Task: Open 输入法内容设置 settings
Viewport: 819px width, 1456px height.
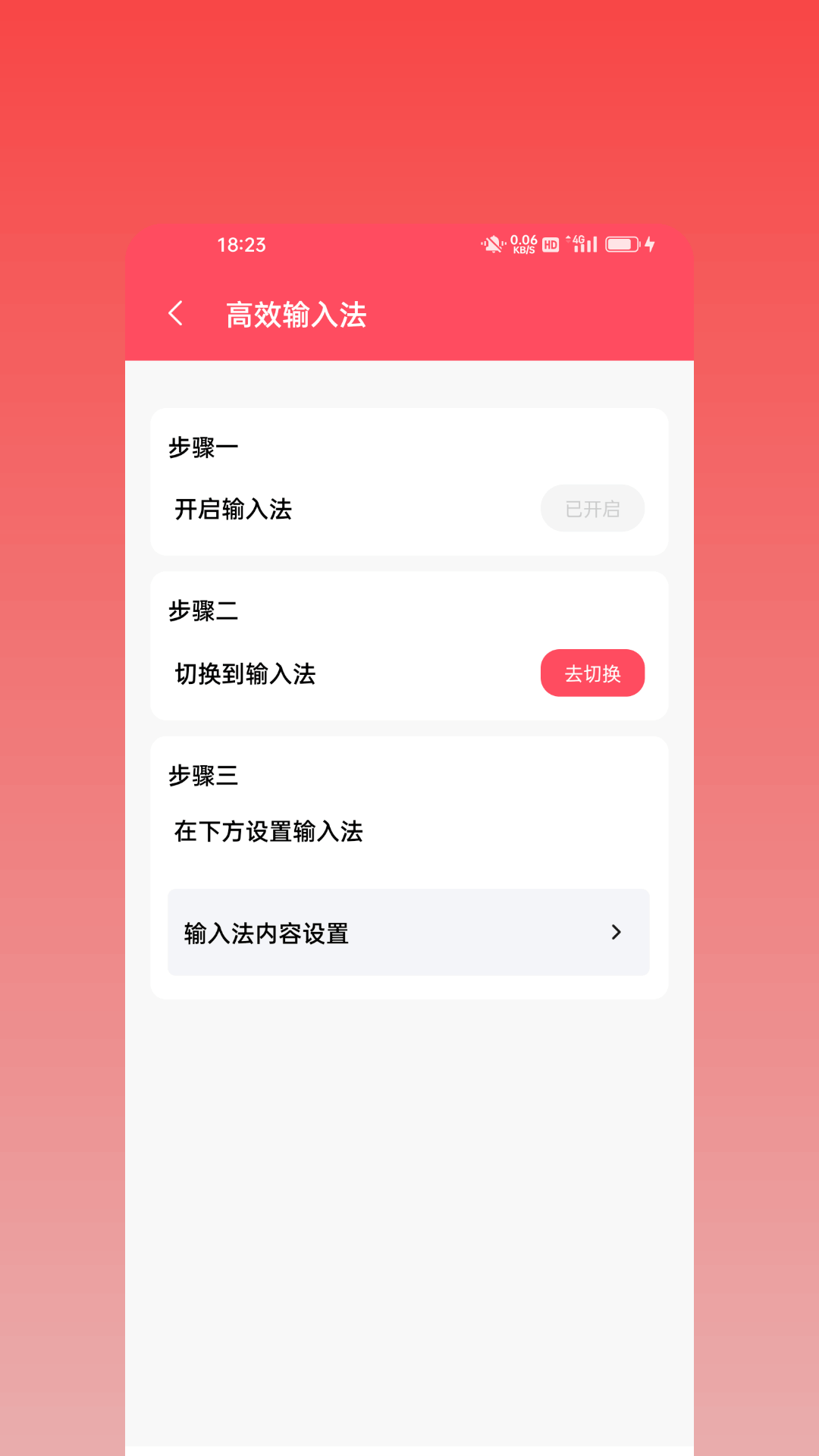Action: click(409, 933)
